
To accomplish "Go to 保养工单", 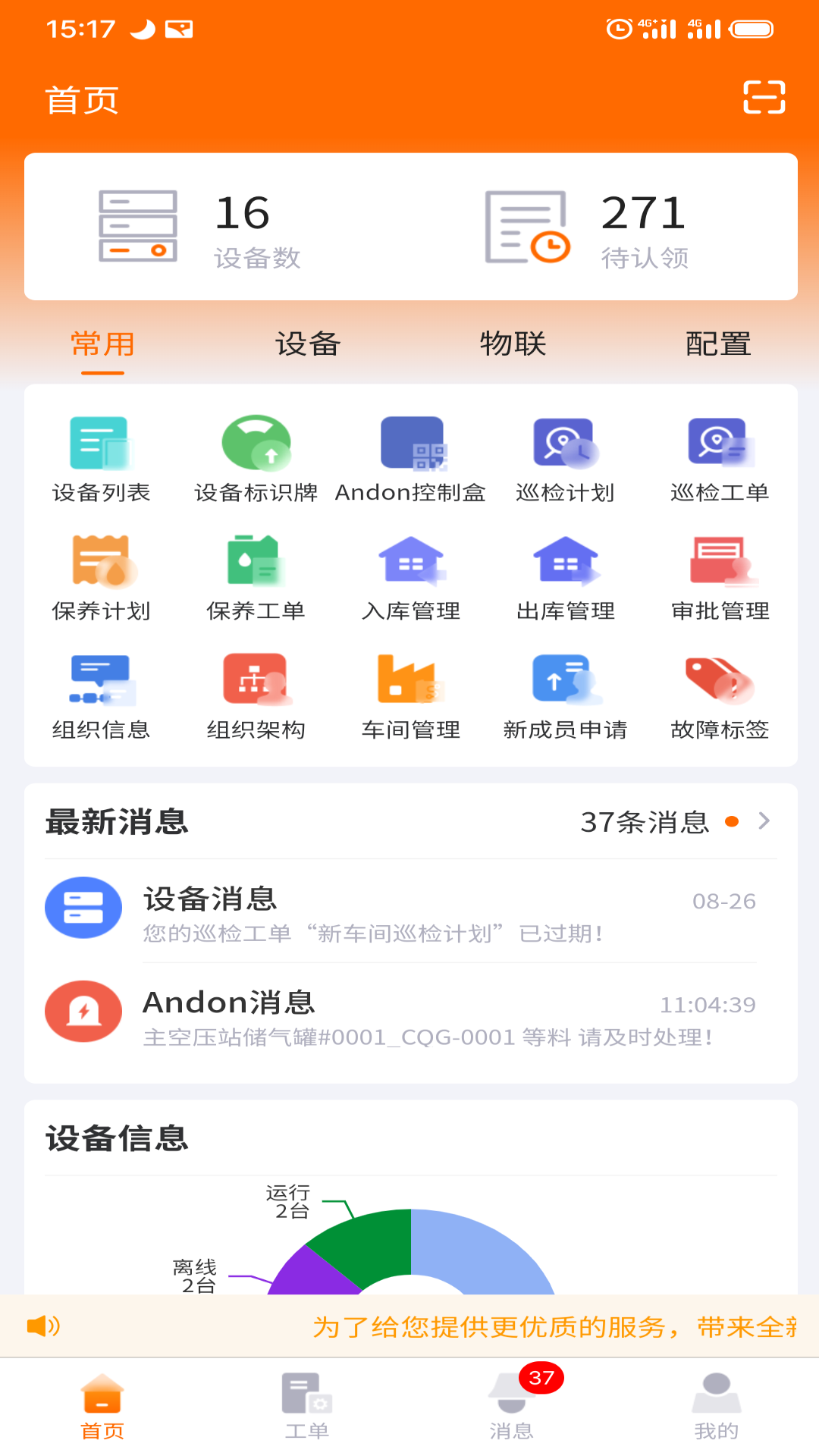I will [256, 578].
